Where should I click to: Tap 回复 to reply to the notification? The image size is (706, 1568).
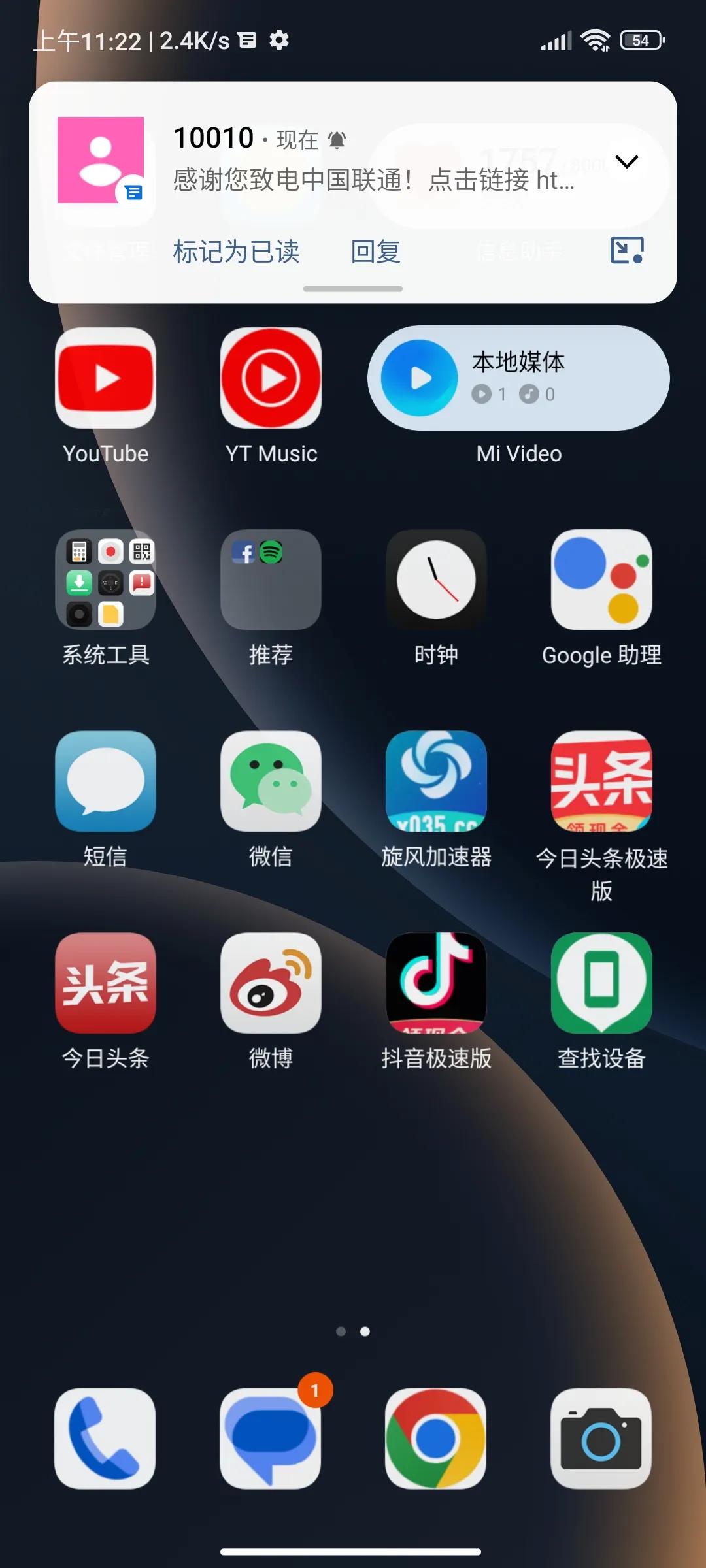(374, 251)
